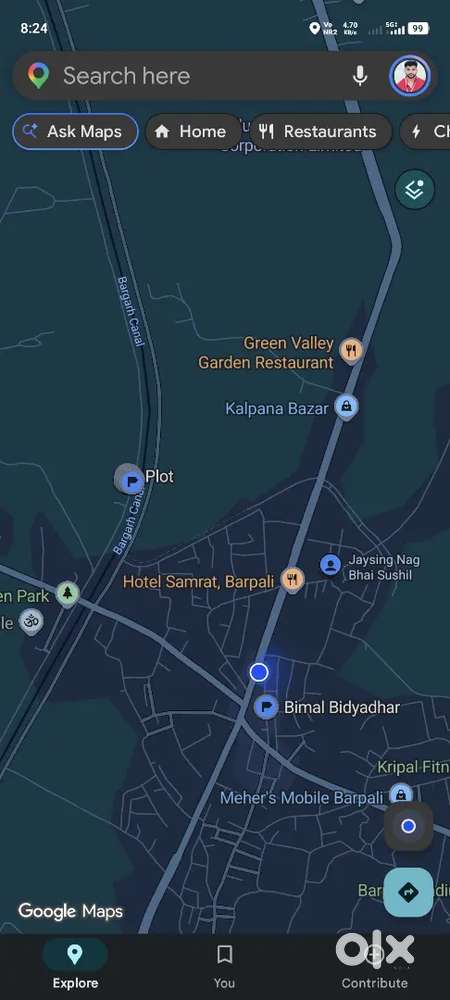The height and width of the screenshot is (1000, 450).
Task: Open the Bimal Bidyadhar flag marker
Action: [x=266, y=707]
